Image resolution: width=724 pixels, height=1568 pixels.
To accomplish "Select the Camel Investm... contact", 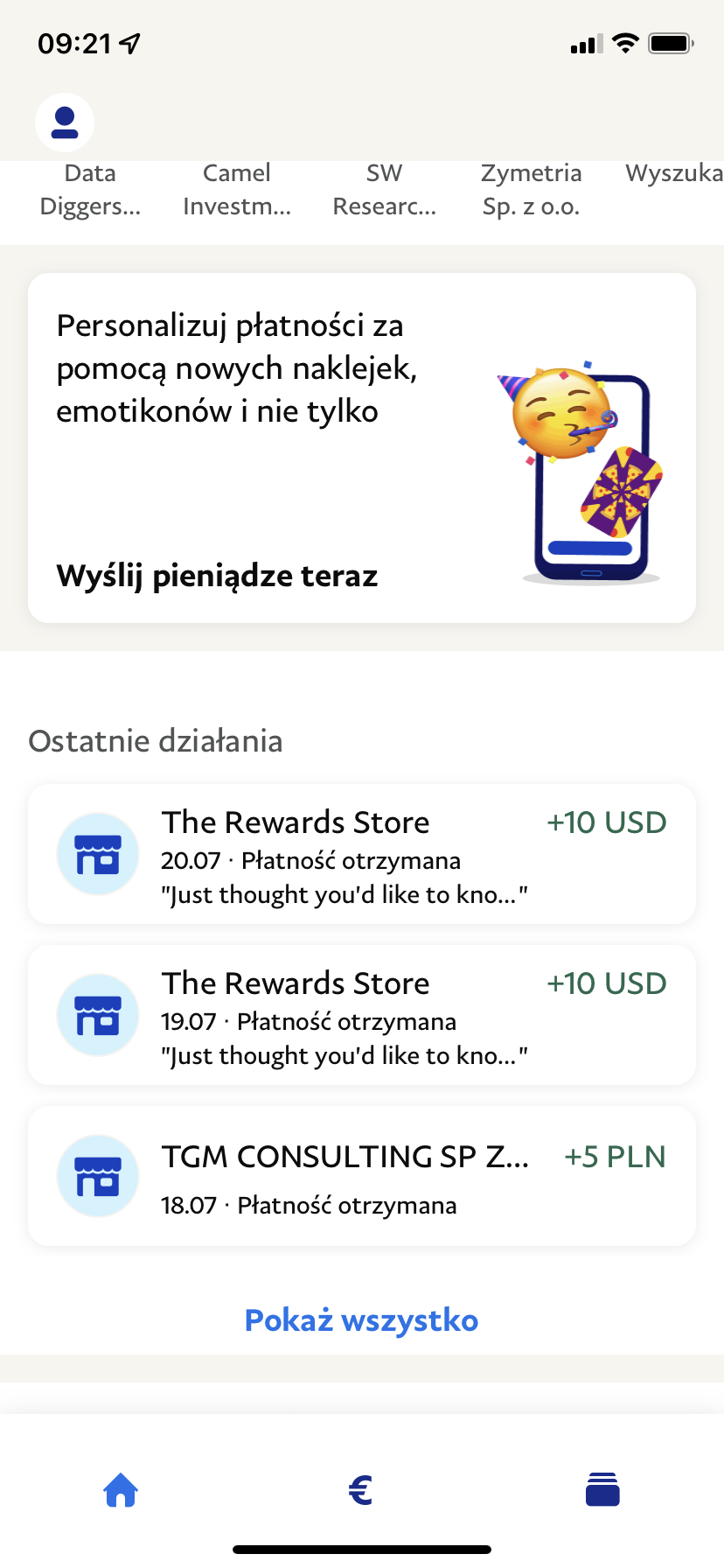I will coord(237,190).
